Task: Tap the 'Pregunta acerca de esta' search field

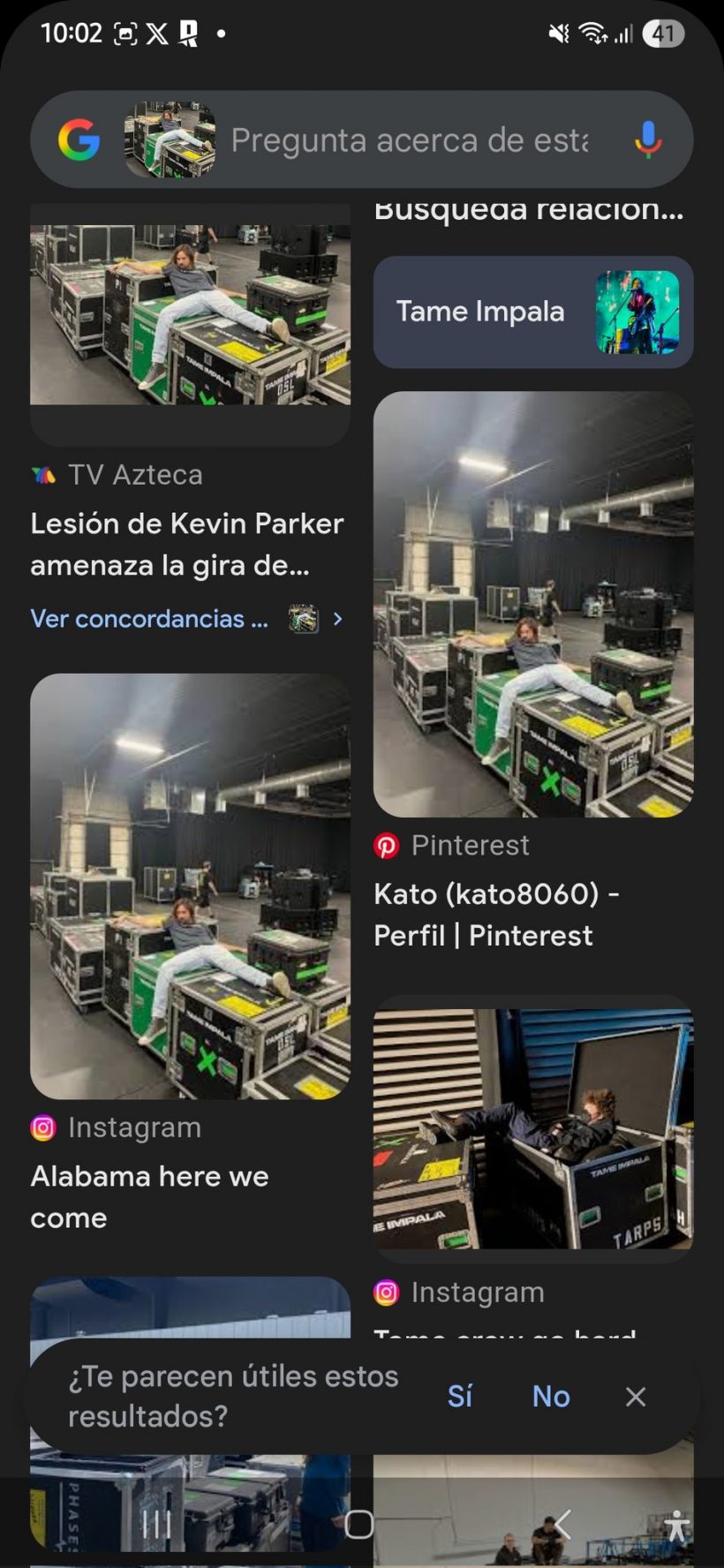Action: tap(409, 139)
